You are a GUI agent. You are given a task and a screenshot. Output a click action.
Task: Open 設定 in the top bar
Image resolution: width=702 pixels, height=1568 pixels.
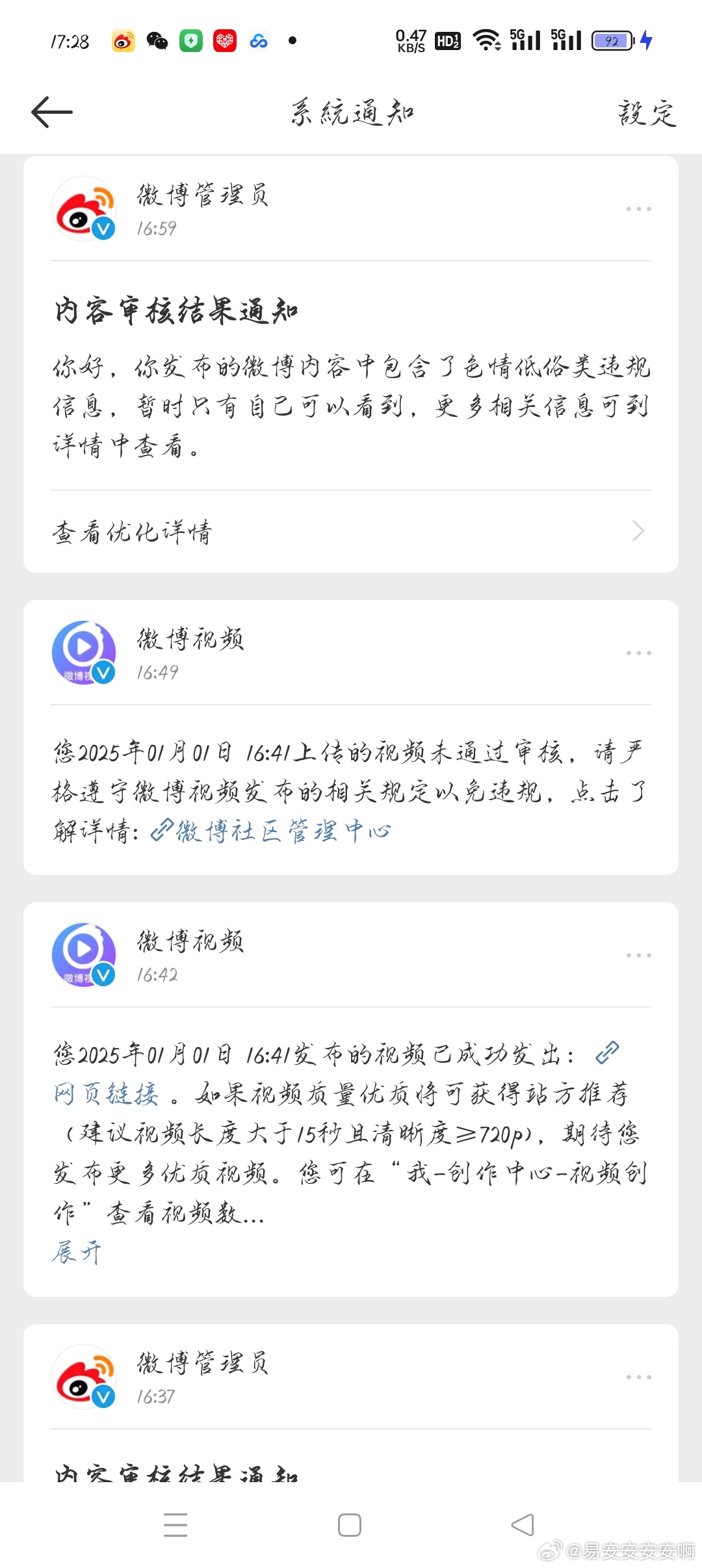coord(647,112)
